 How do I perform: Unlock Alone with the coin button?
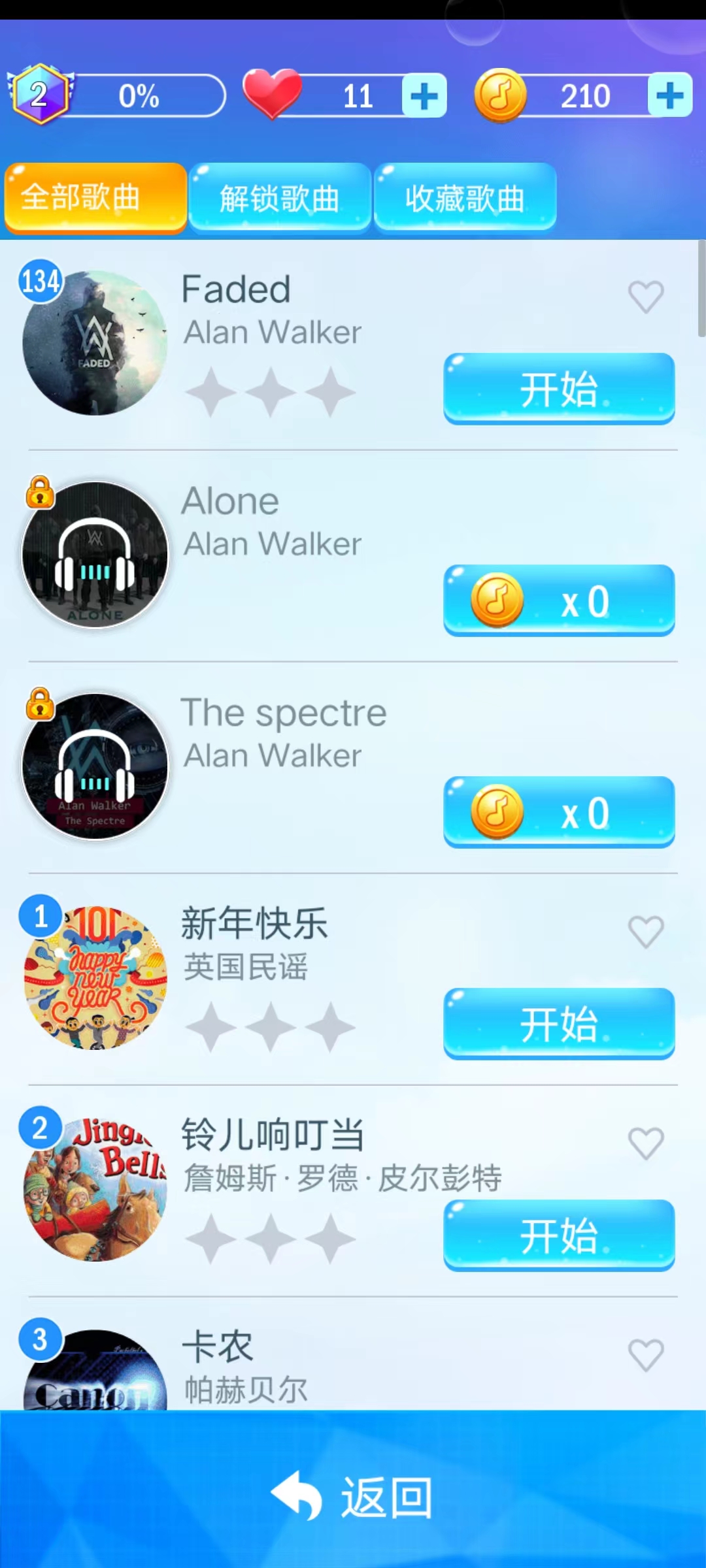click(x=559, y=600)
